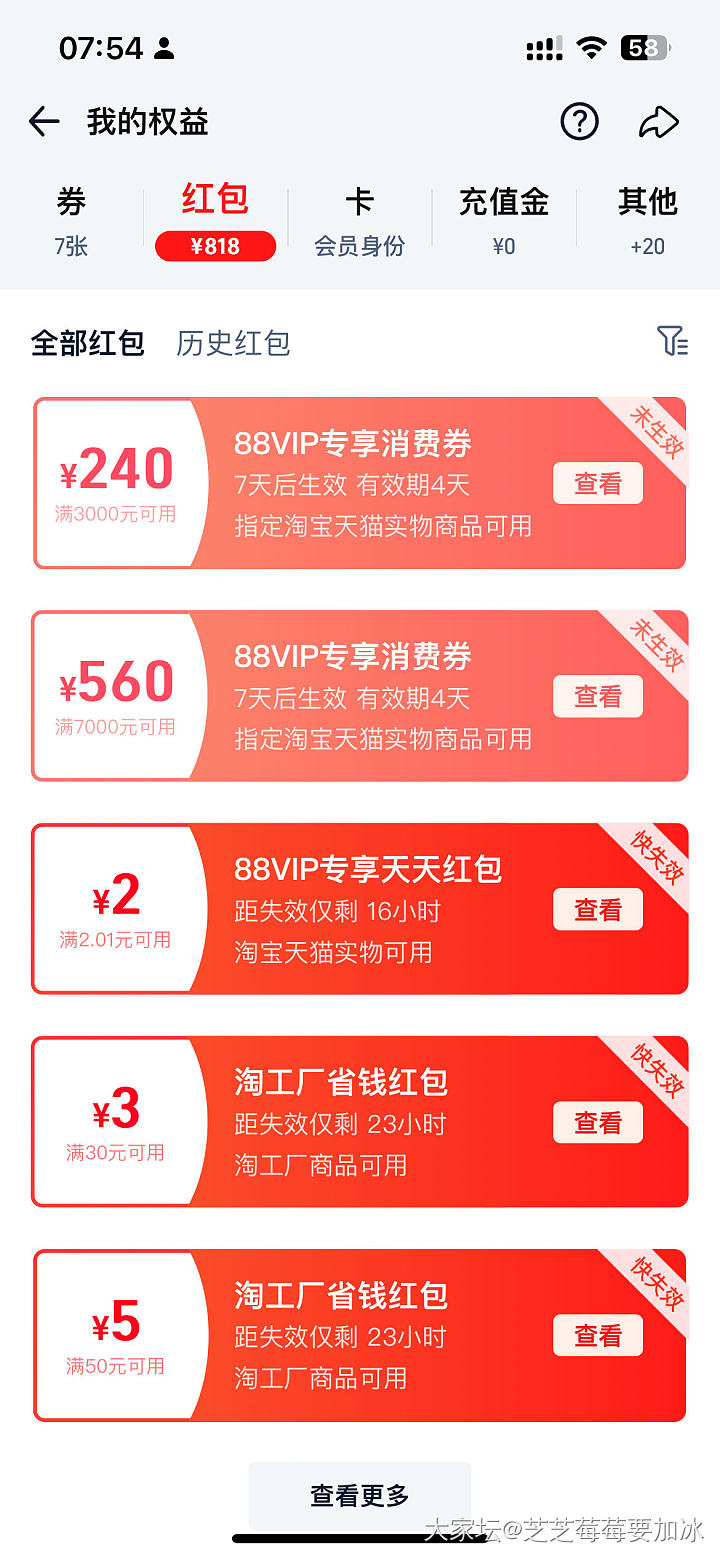This screenshot has height=1558, width=720.
Task: View the ¥5 淘工厂省钱红包
Action: (597, 1336)
